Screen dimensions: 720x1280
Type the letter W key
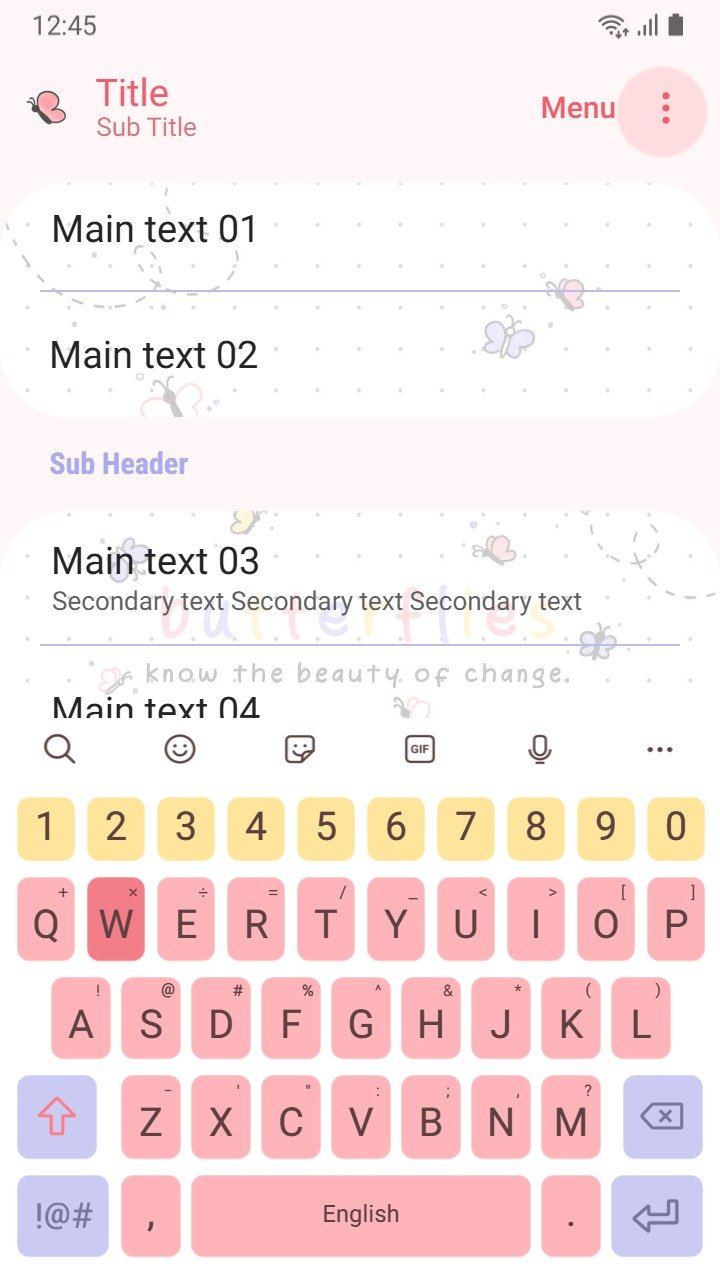tap(116, 919)
